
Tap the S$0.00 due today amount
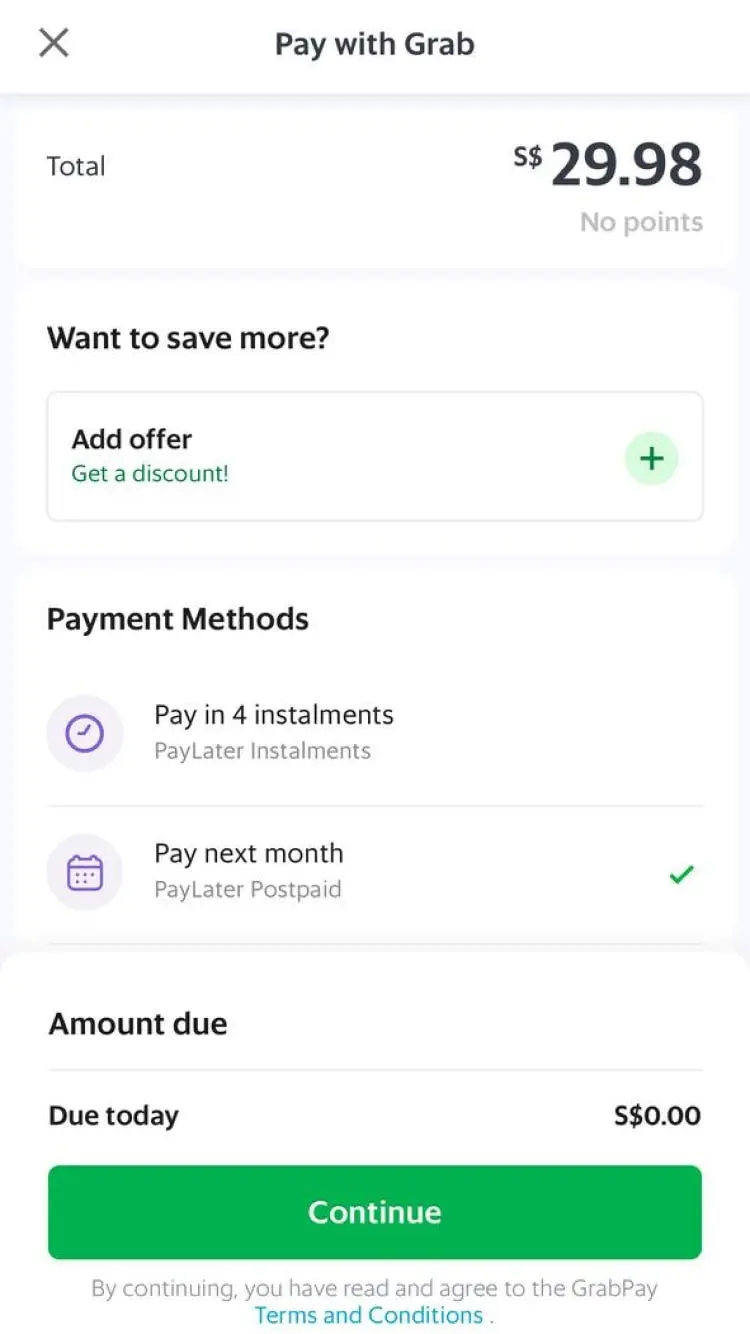656,1115
